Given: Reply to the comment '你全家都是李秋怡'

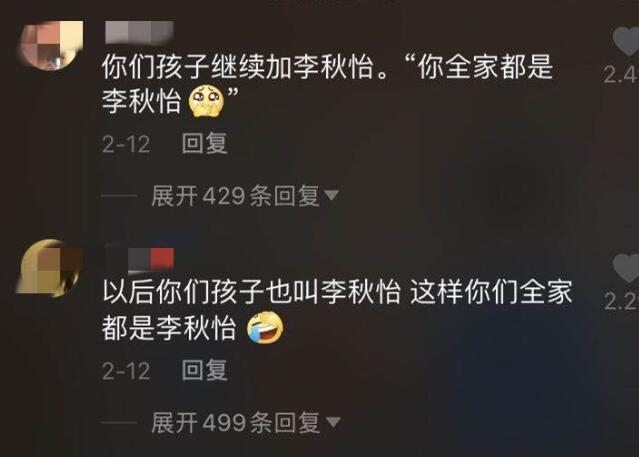Looking at the screenshot, I should pyautogui.click(x=204, y=144).
